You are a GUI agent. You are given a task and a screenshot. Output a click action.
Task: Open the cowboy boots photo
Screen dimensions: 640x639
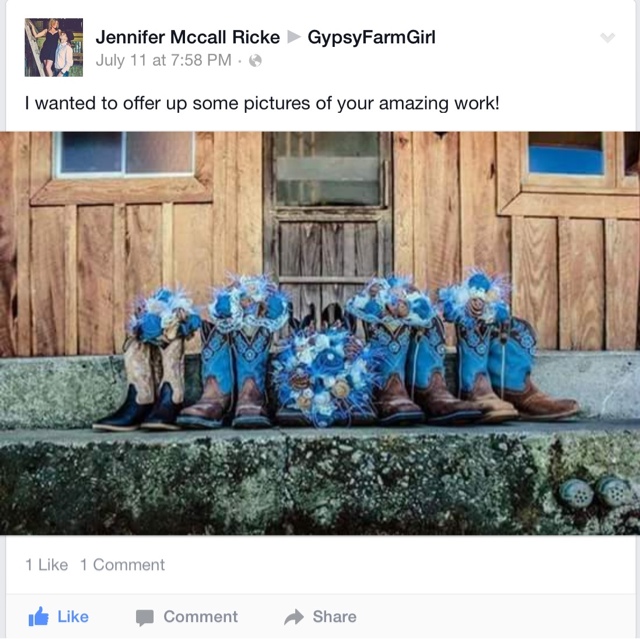pyautogui.click(x=320, y=333)
